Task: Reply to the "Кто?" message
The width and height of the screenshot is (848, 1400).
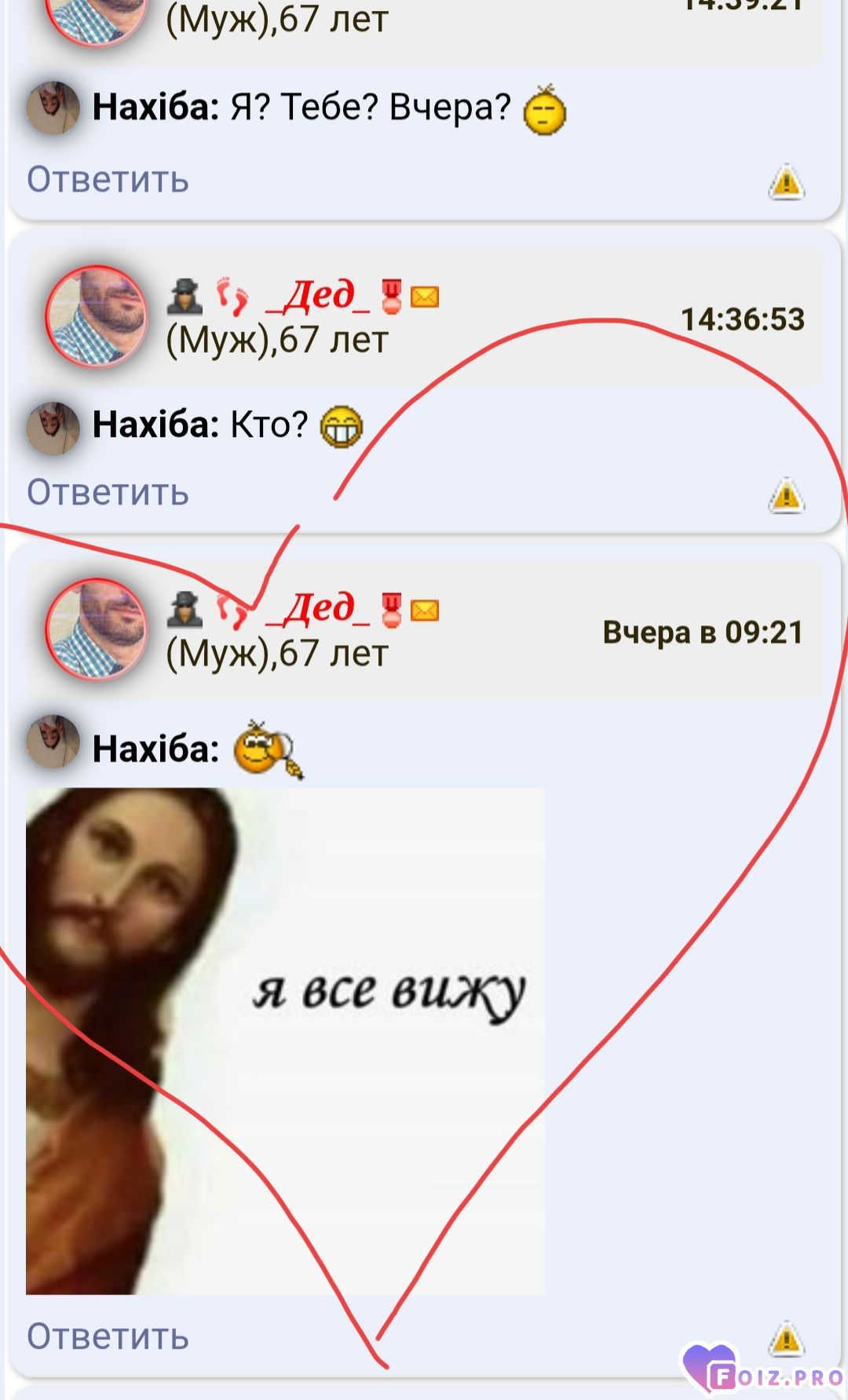Action: [x=108, y=493]
